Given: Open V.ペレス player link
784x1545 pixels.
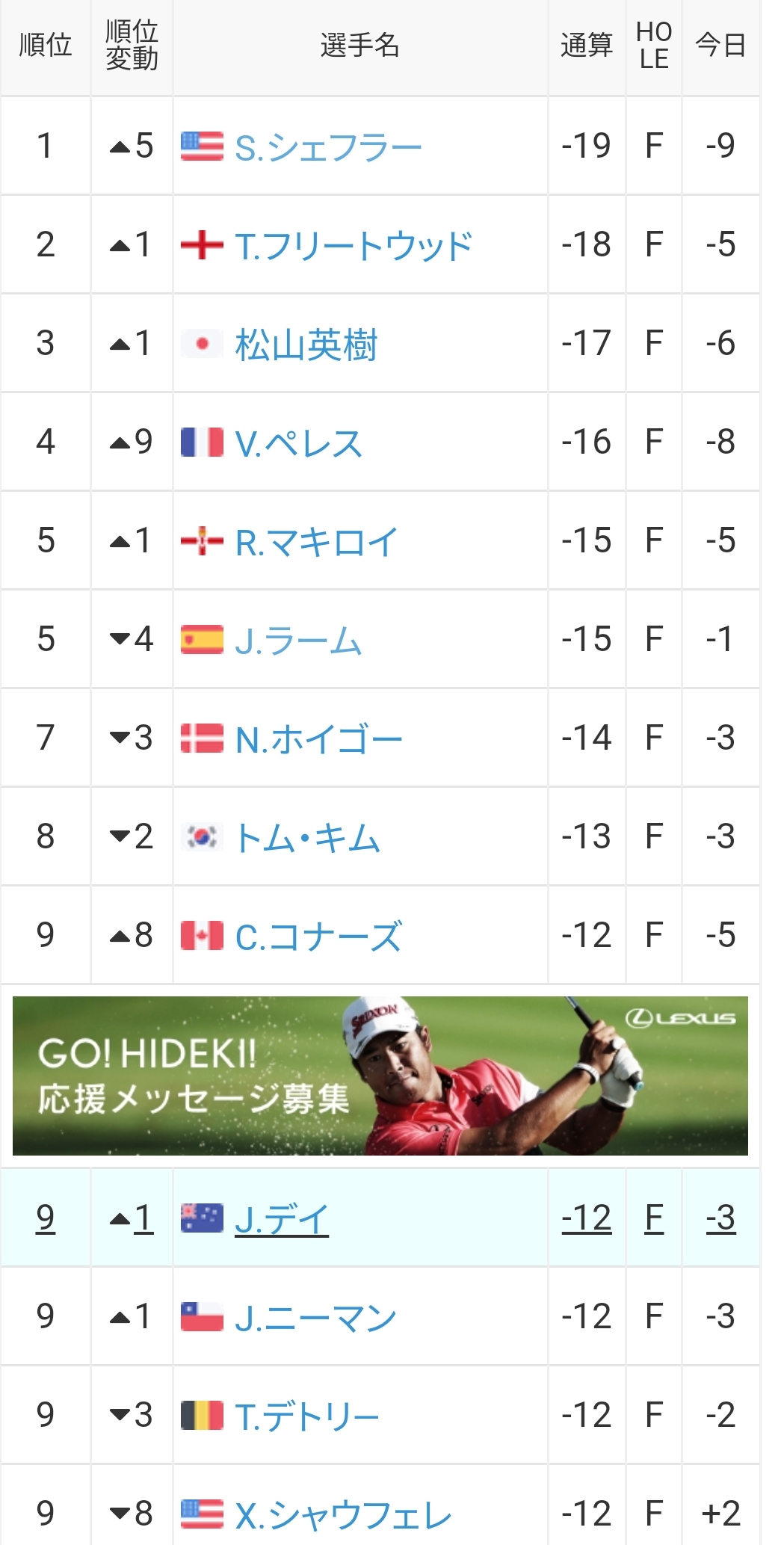Looking at the screenshot, I should click(x=298, y=442).
